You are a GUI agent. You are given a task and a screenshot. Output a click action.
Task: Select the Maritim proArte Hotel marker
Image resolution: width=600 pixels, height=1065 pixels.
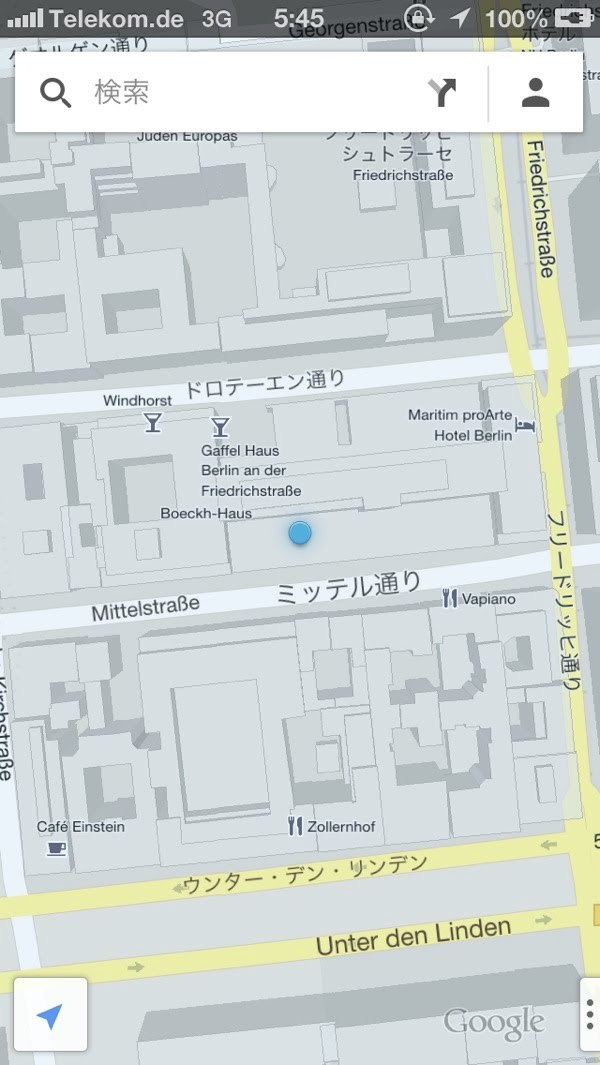tap(526, 427)
